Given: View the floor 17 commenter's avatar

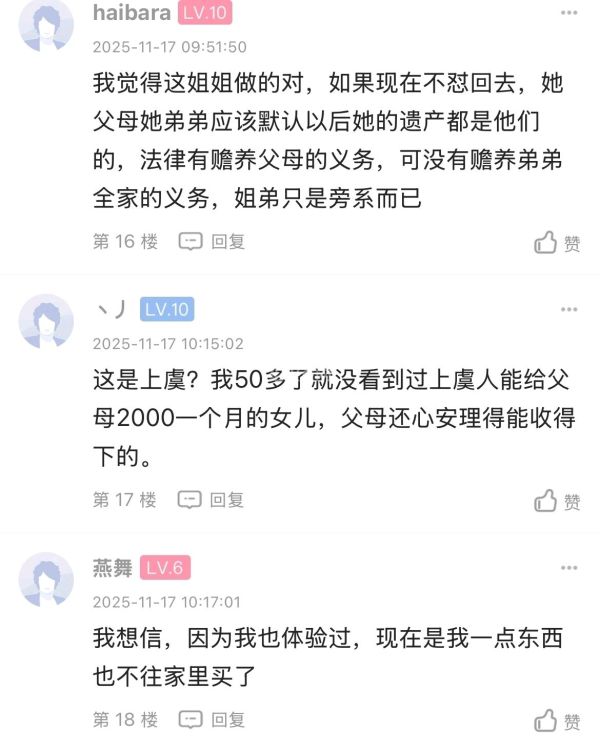Looking at the screenshot, I should pyautogui.click(x=46, y=322).
